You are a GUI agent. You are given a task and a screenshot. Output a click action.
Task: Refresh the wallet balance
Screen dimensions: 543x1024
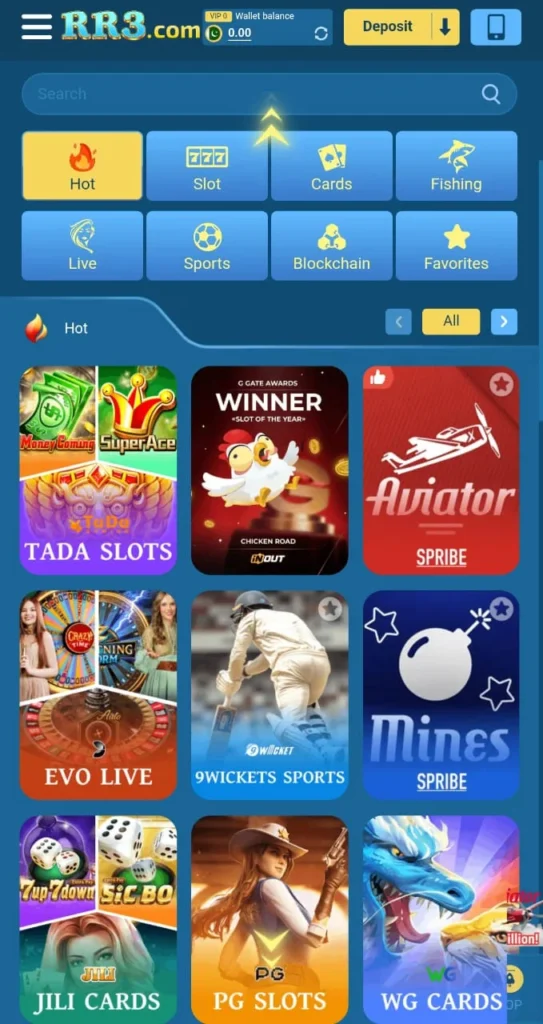321,34
